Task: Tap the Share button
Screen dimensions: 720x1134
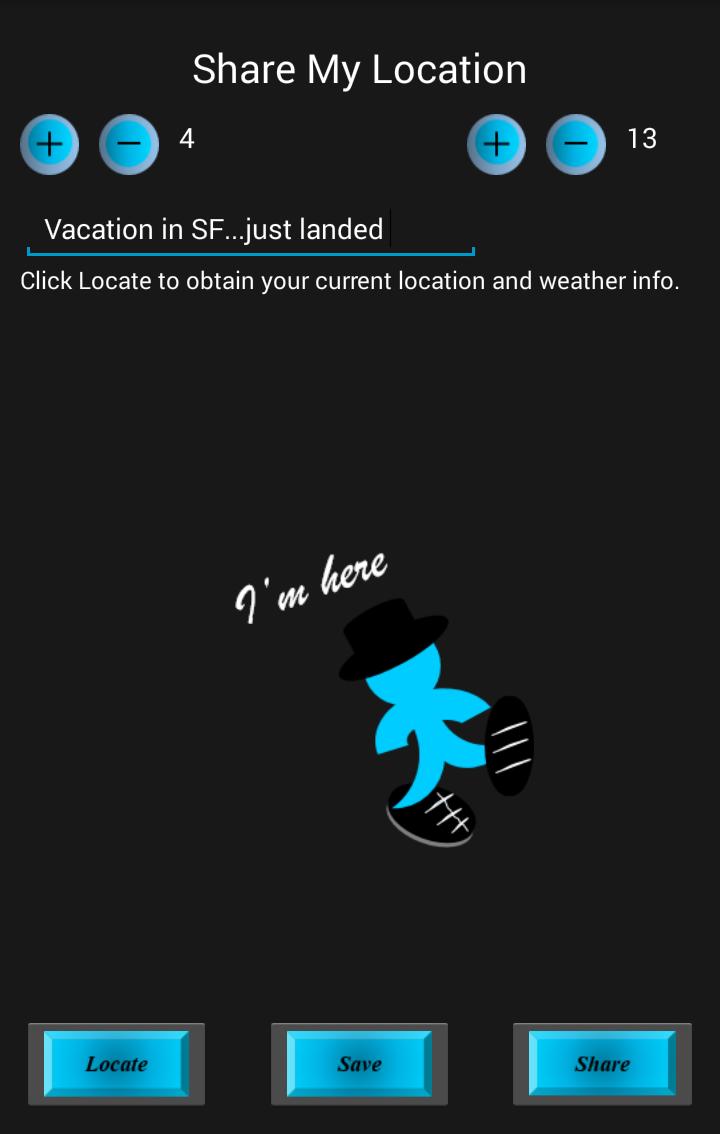Action: tap(601, 1063)
